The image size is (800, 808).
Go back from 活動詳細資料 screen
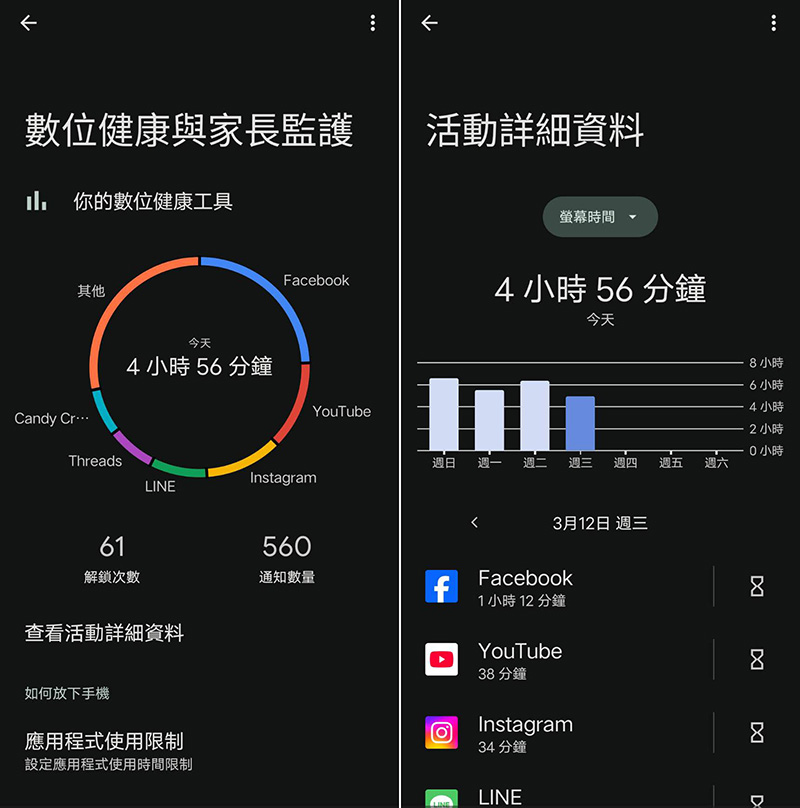[430, 23]
